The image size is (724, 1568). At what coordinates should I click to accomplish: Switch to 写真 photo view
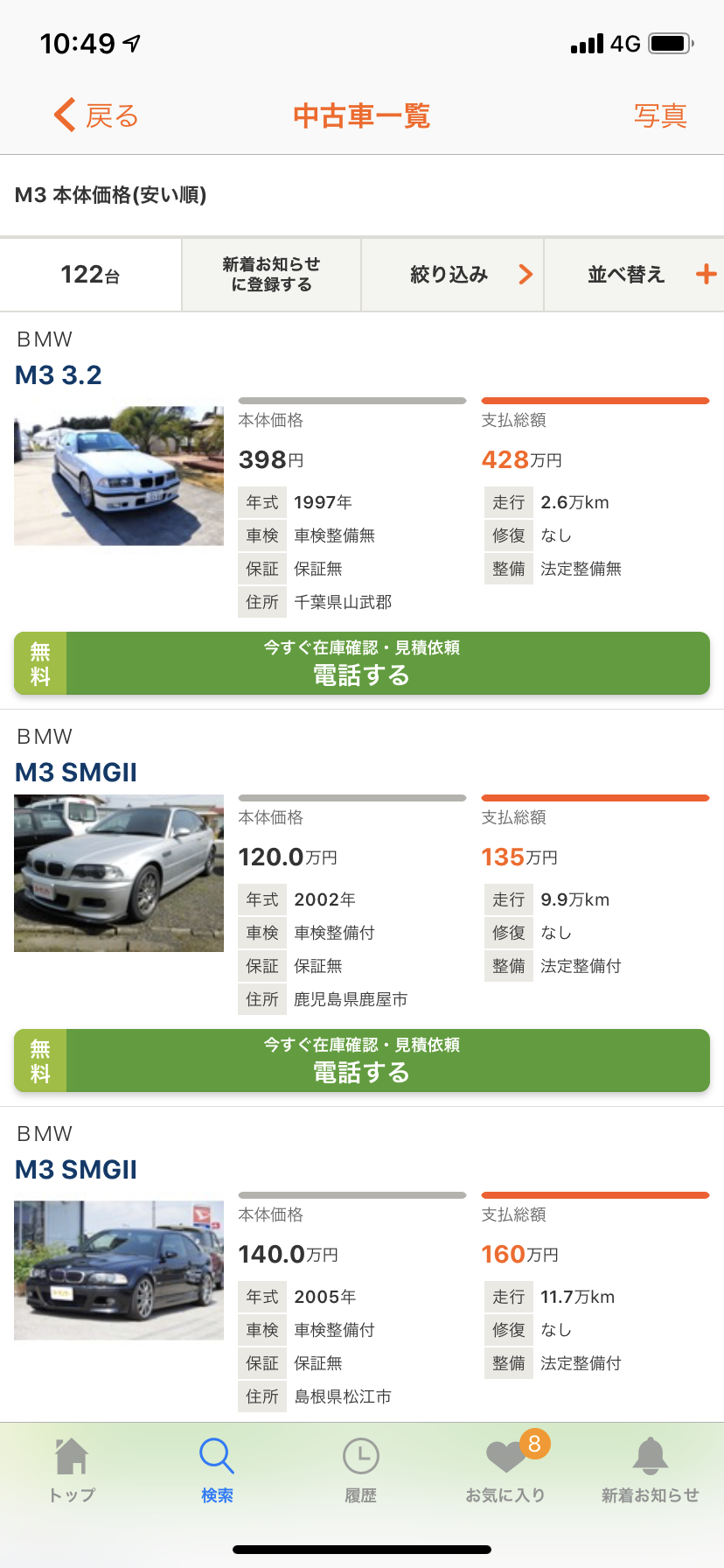[660, 115]
